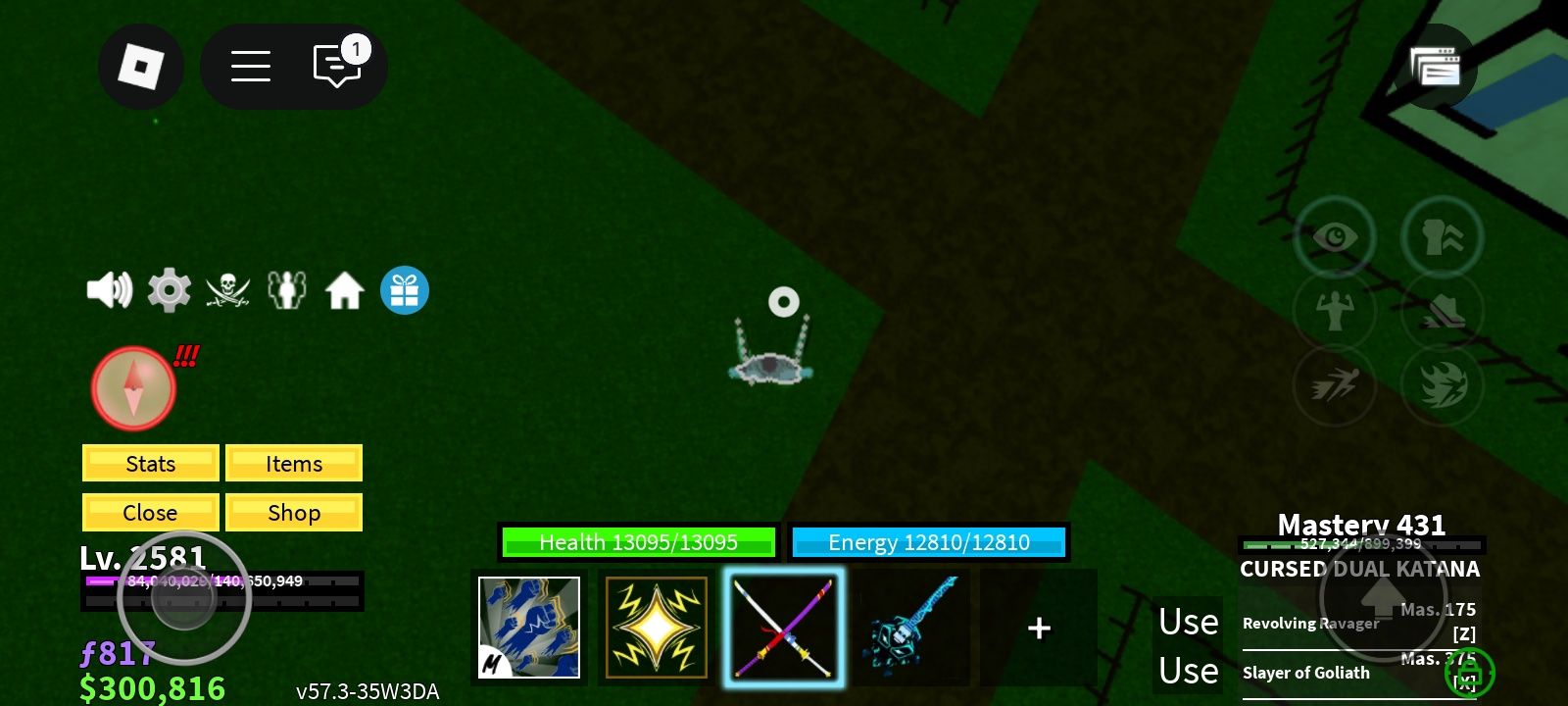Open the blue gift box rewards
The image size is (1568, 706).
pyautogui.click(x=405, y=290)
